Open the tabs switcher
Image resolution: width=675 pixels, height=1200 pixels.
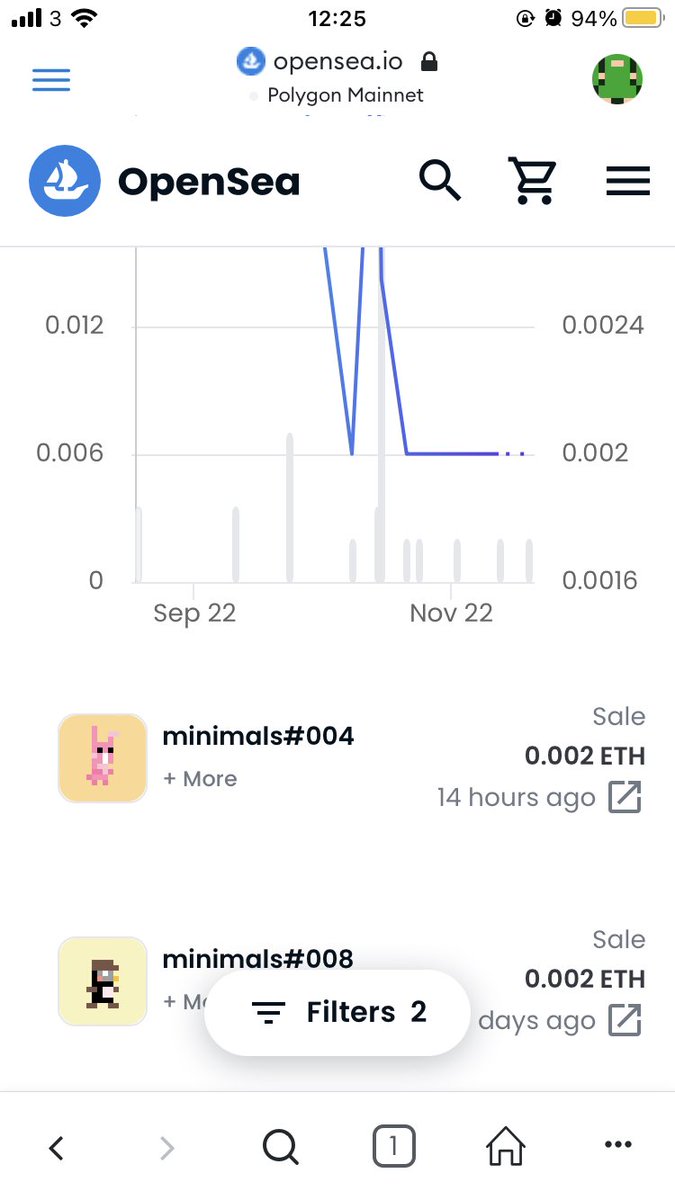(x=393, y=1147)
